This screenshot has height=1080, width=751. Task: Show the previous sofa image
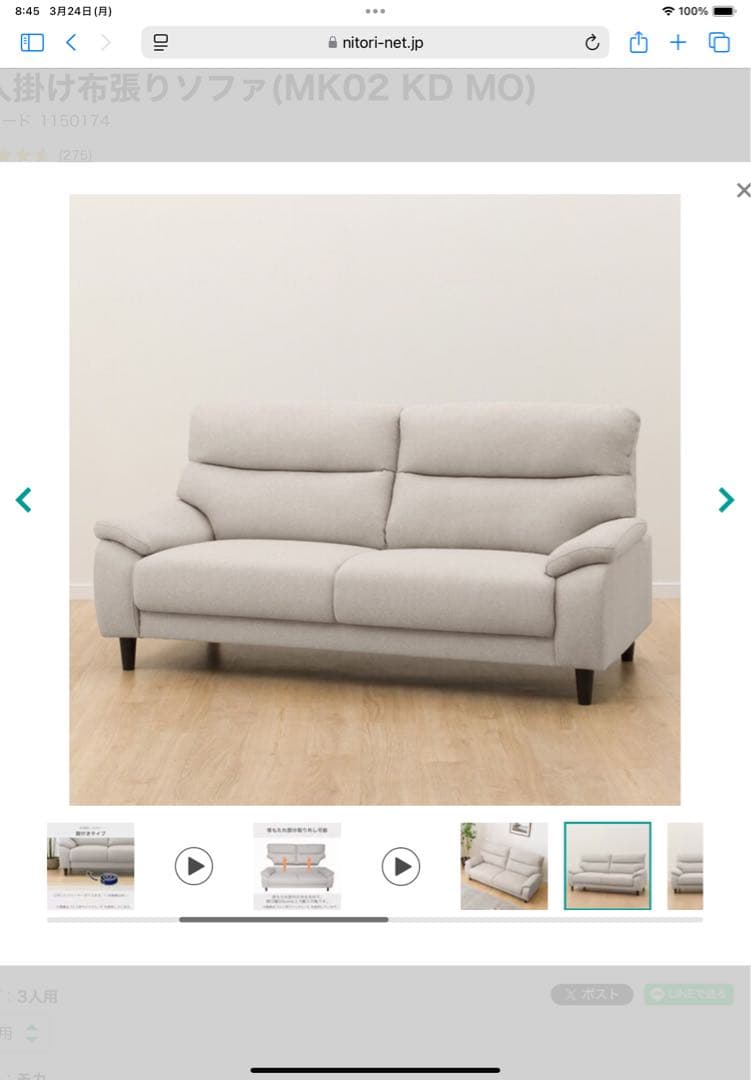24,500
